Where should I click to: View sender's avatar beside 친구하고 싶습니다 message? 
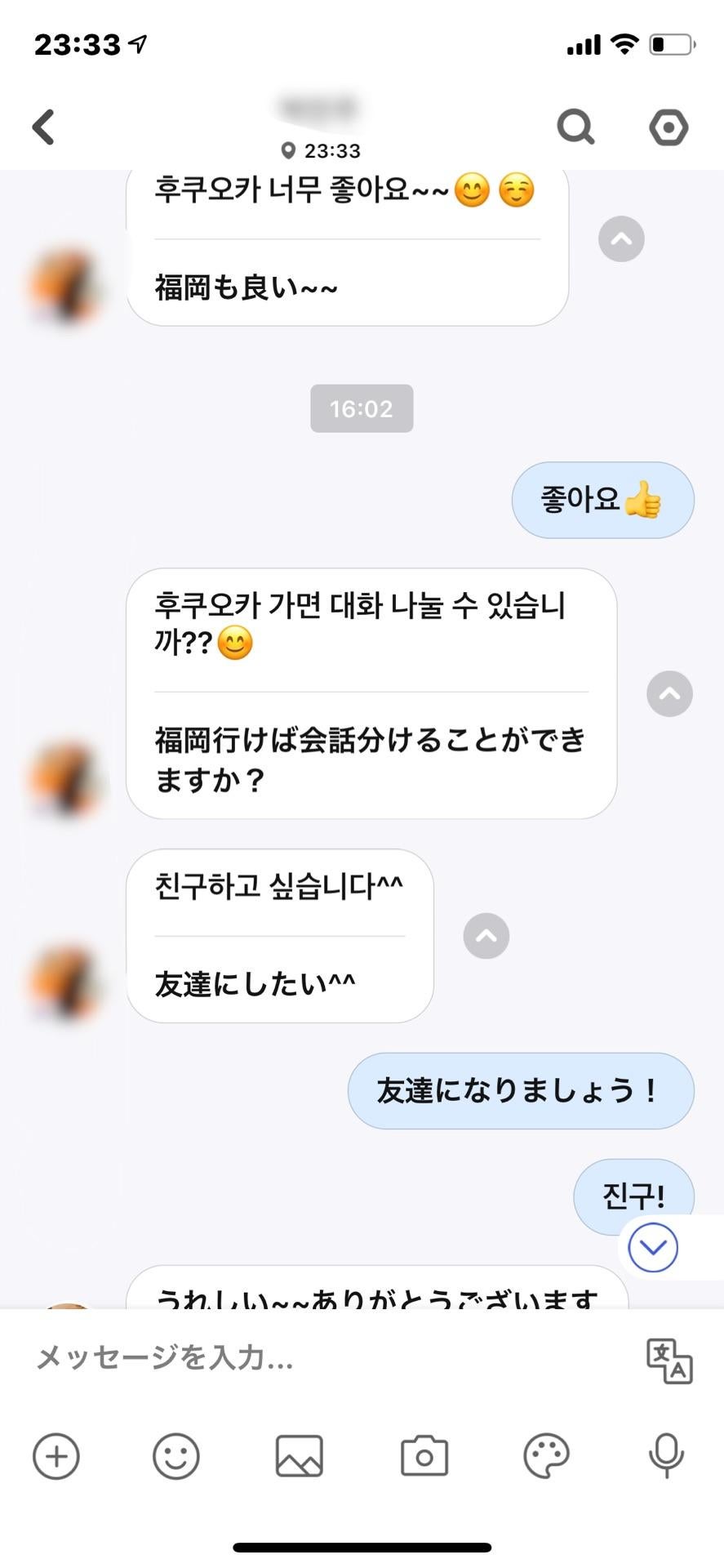(x=65, y=983)
